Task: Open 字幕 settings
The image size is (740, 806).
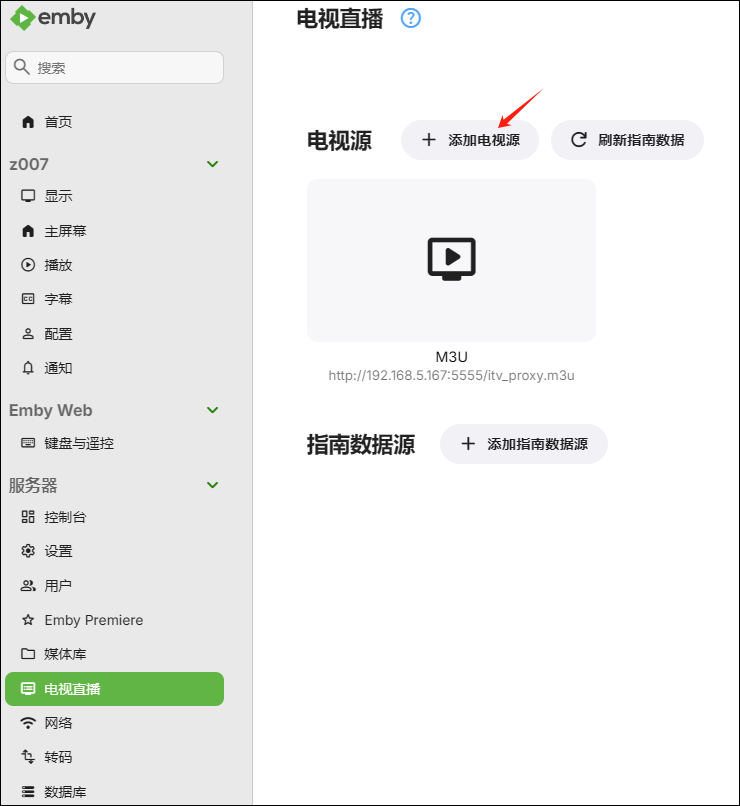Action: pyautogui.click(x=58, y=299)
